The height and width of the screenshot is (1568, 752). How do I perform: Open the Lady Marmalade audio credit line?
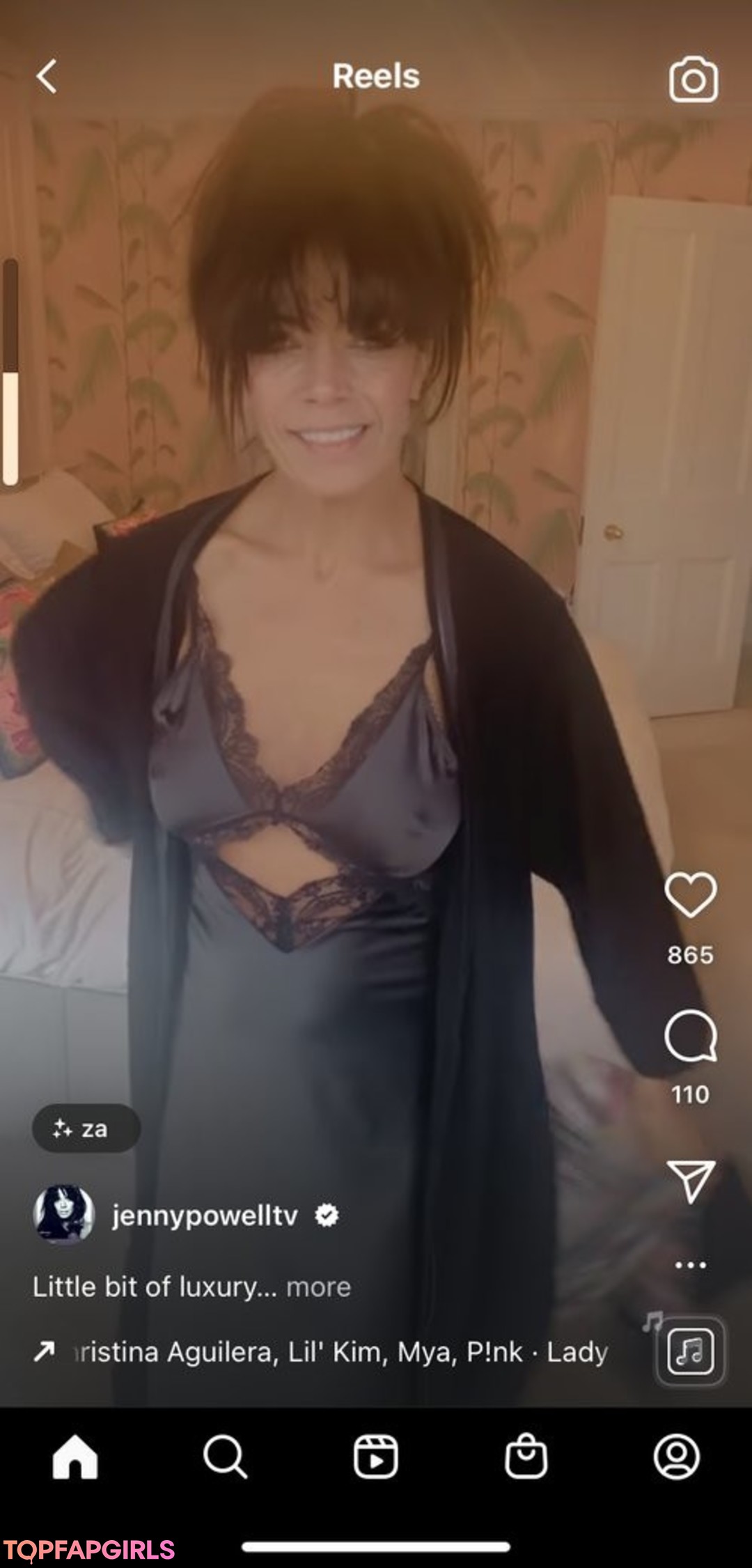[341, 1352]
